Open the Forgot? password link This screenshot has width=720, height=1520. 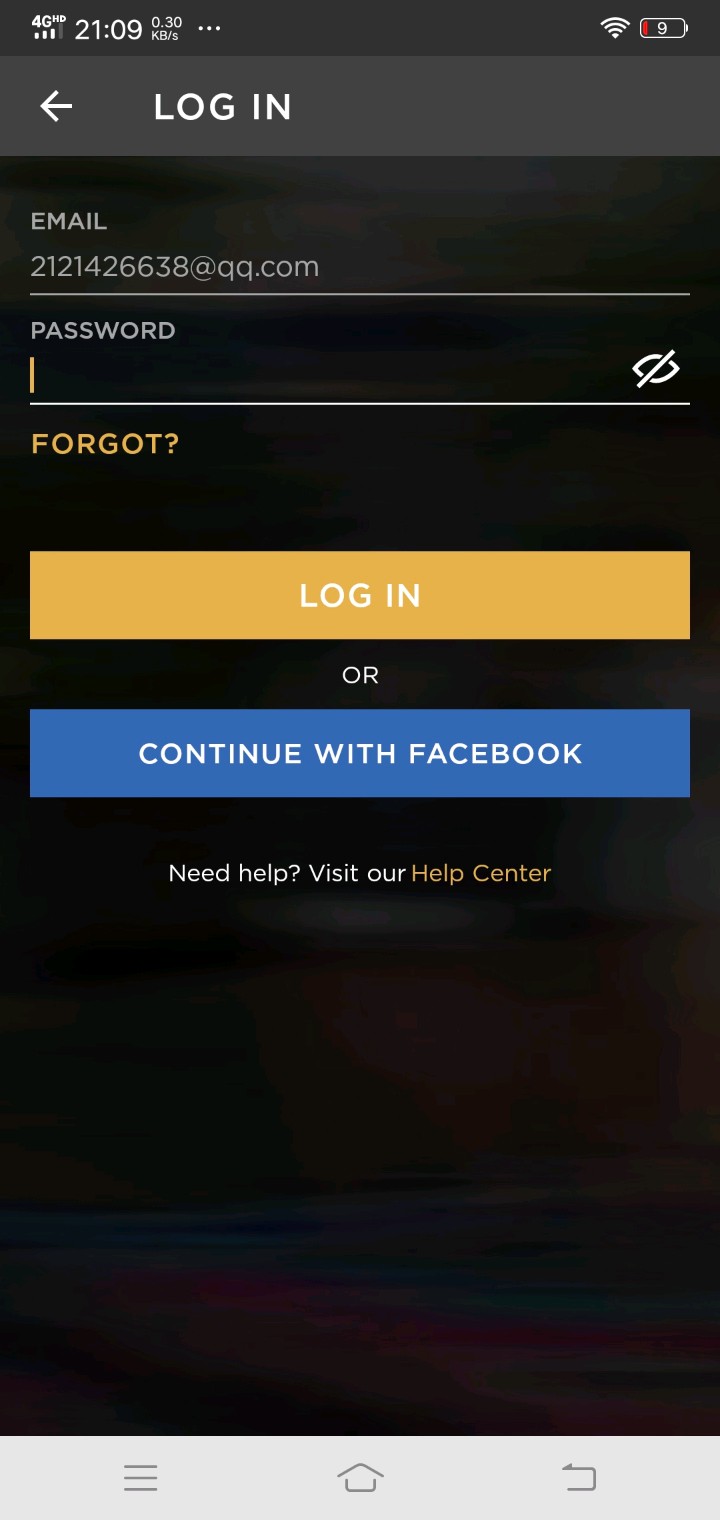(105, 444)
